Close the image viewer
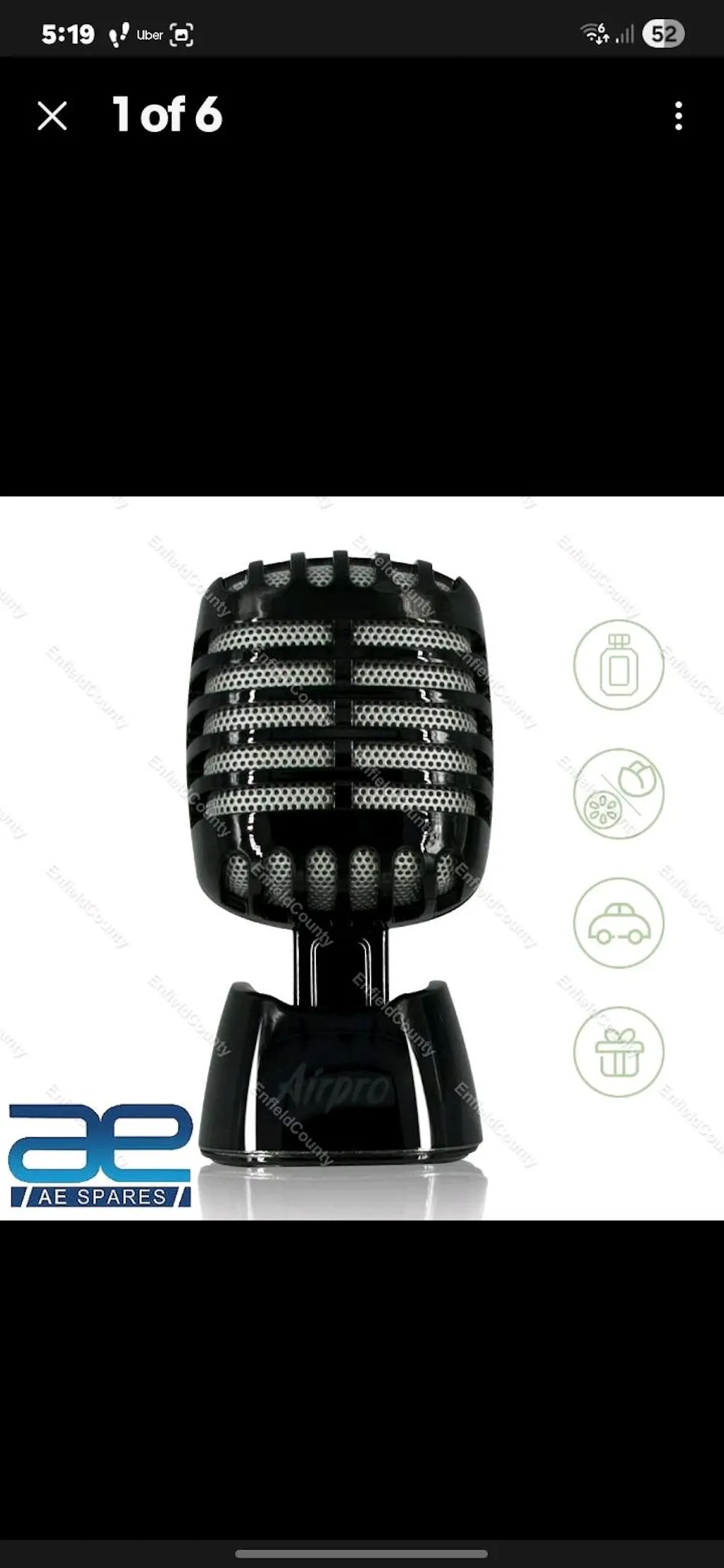The width and height of the screenshot is (724, 1568). point(52,116)
